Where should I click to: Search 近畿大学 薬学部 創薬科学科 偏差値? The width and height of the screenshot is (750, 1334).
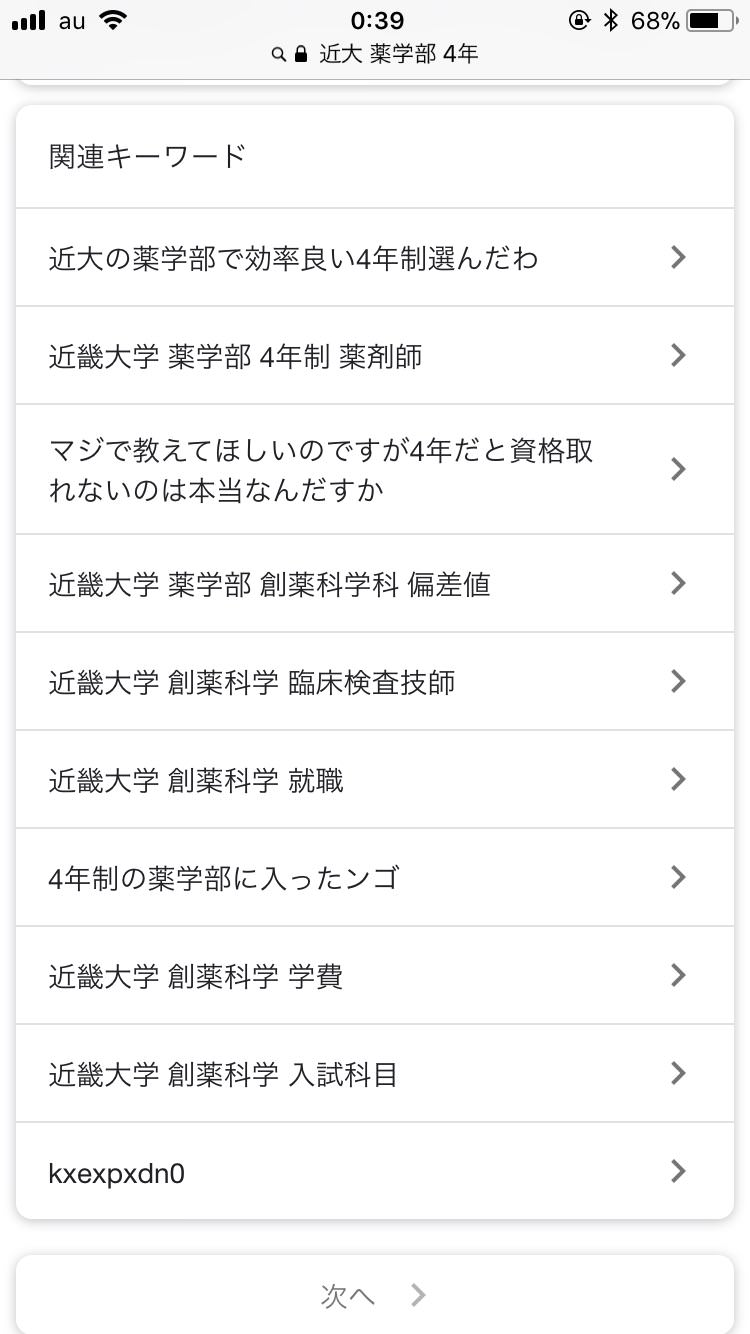[375, 583]
